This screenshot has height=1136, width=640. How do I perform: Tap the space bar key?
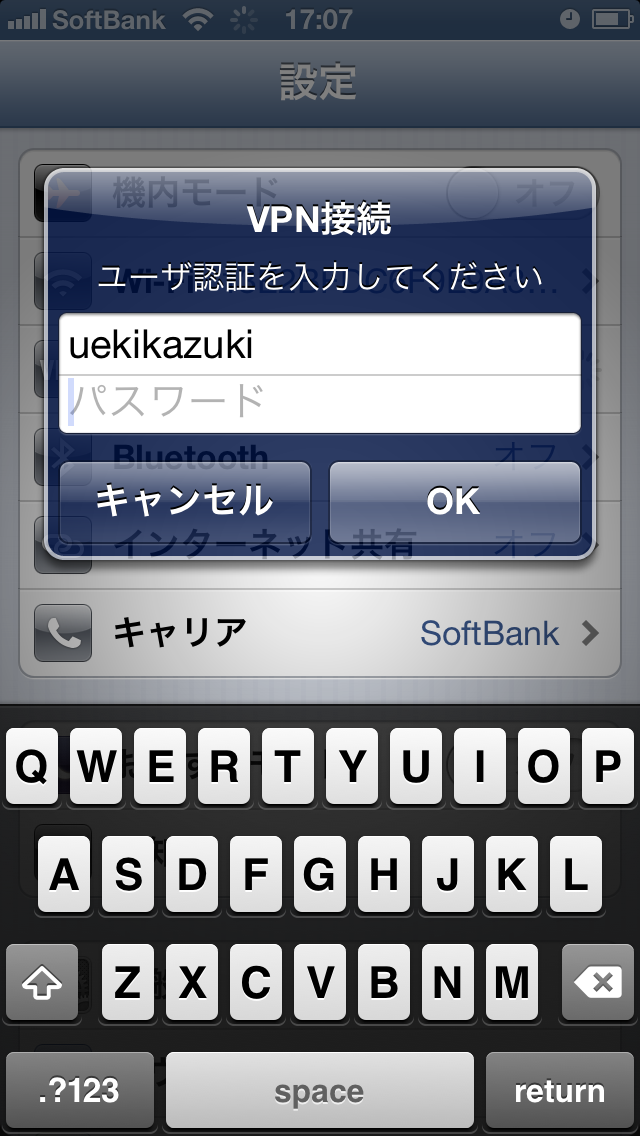[x=320, y=1090]
